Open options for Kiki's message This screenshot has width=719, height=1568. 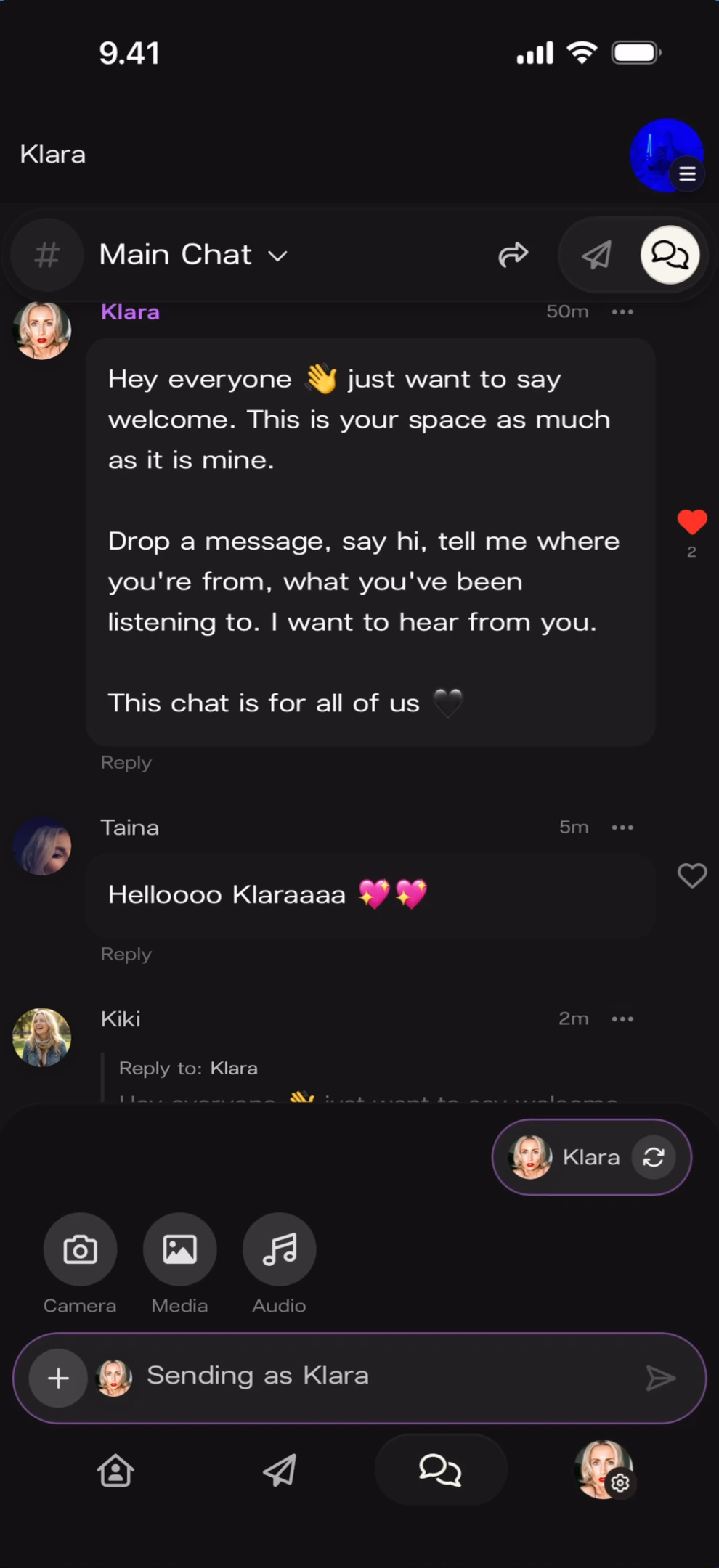point(622,1019)
